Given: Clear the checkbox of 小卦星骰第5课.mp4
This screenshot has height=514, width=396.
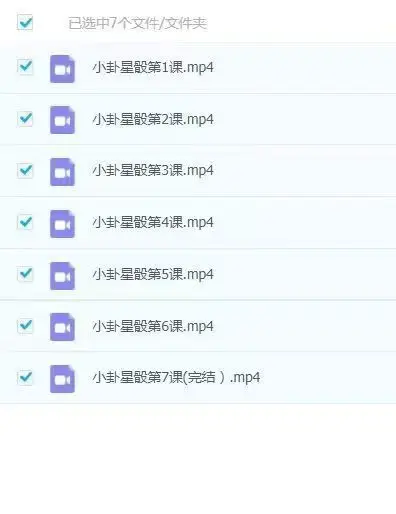Looking at the screenshot, I should (25, 274).
